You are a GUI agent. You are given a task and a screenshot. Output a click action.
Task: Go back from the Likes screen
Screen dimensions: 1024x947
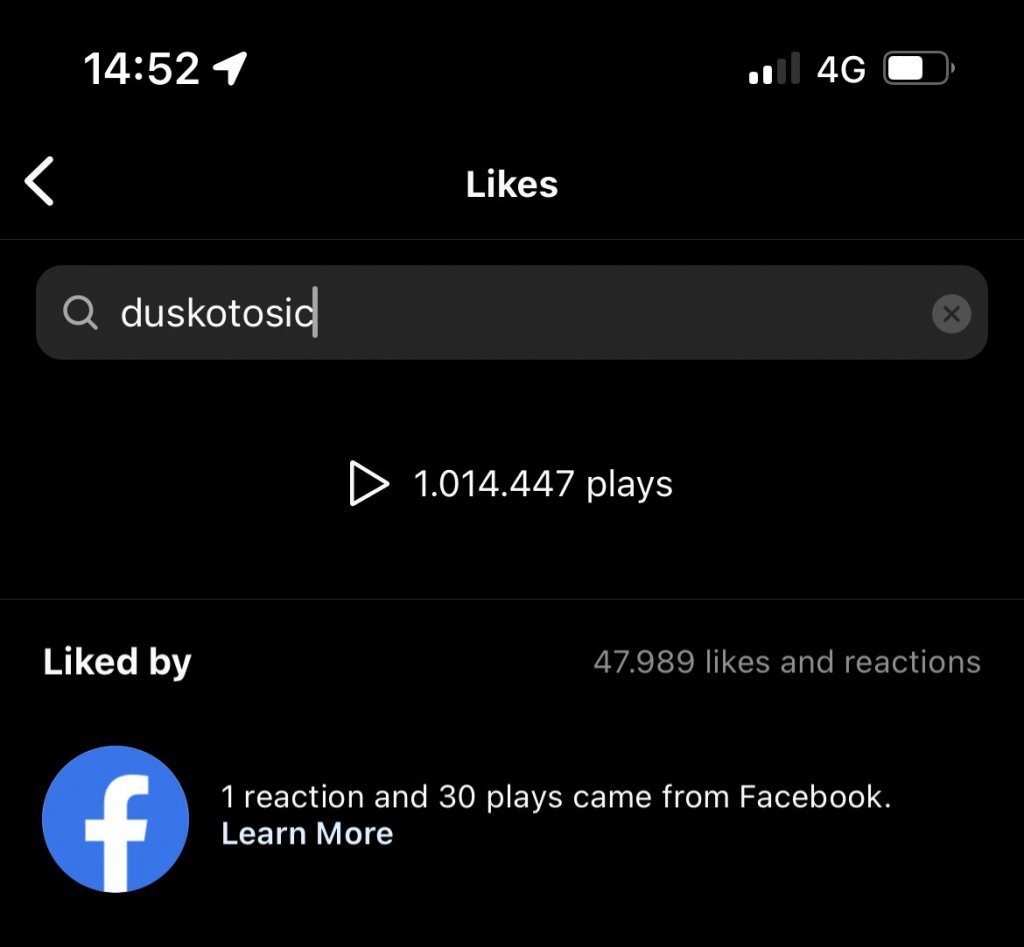[40, 182]
